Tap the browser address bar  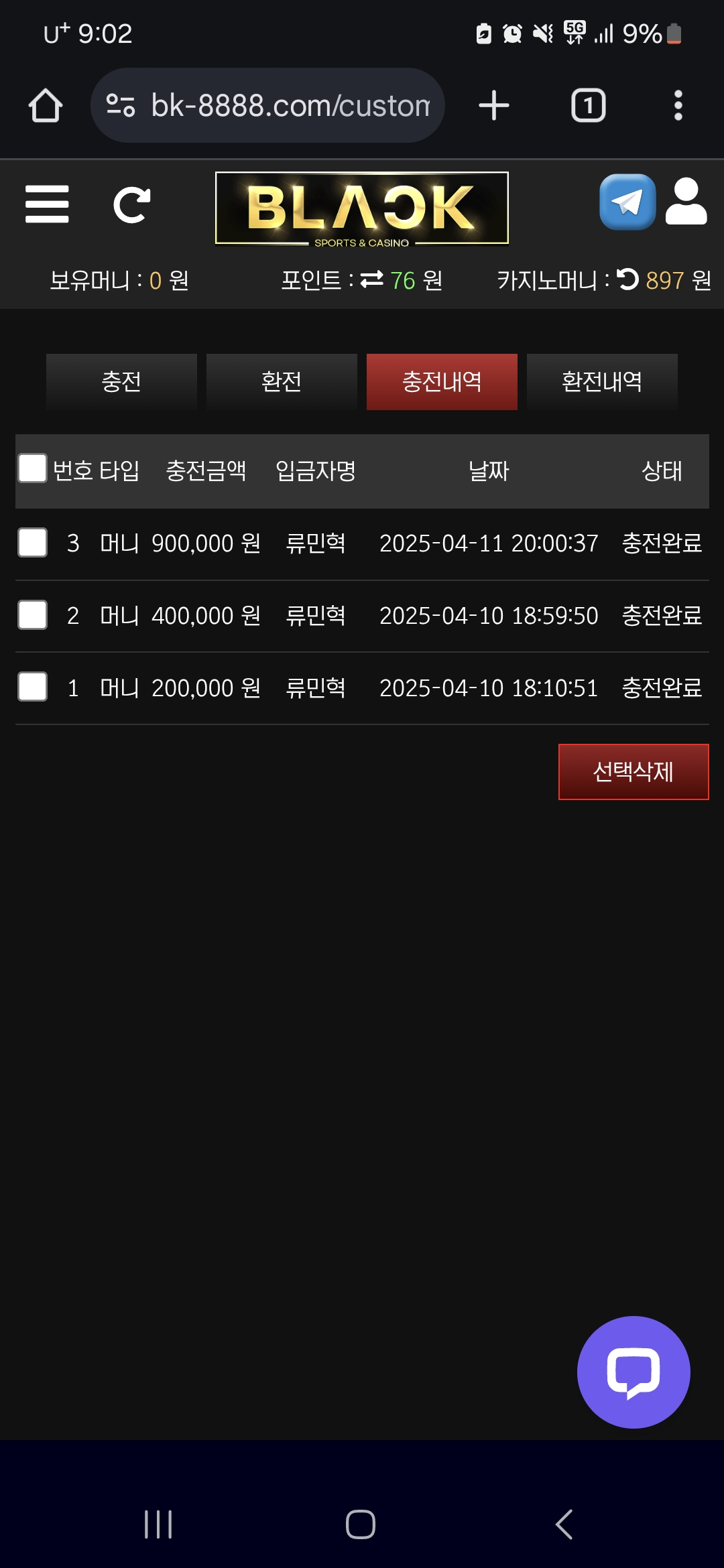267,105
